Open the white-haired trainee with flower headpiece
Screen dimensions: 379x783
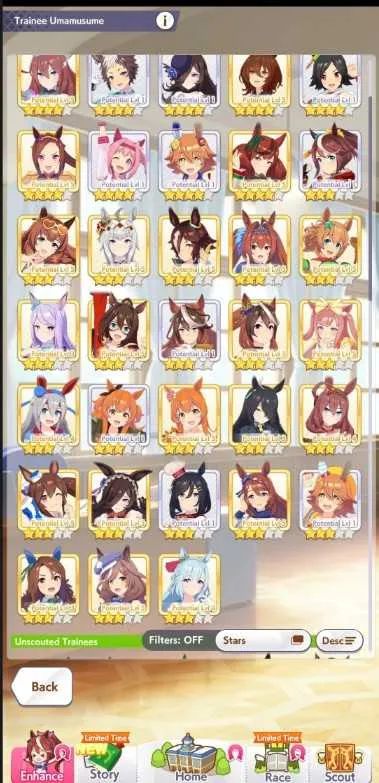pyautogui.click(x=119, y=246)
